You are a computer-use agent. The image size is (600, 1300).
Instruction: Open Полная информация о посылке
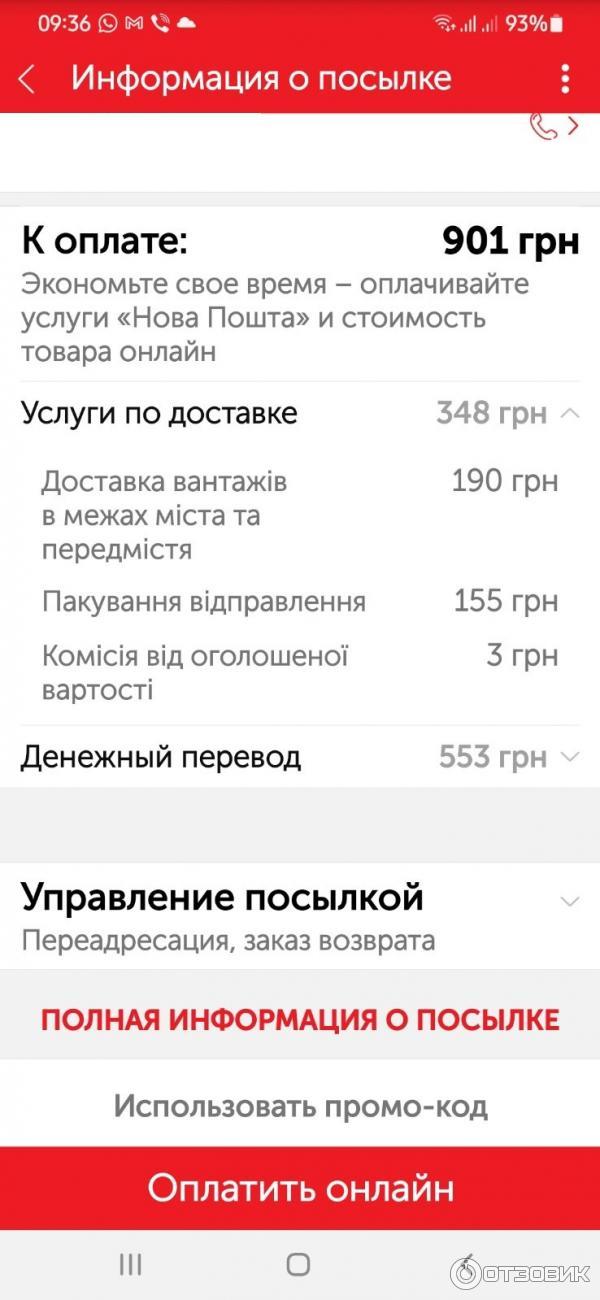(x=300, y=1020)
